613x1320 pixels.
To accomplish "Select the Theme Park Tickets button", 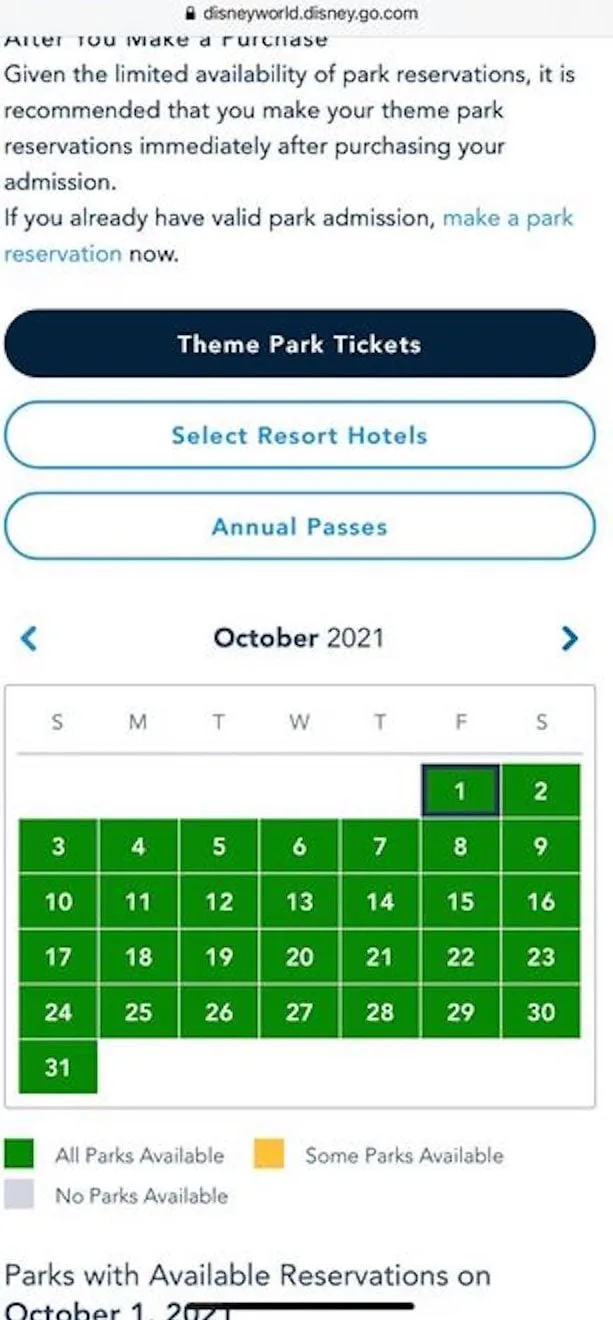I will 300,344.
